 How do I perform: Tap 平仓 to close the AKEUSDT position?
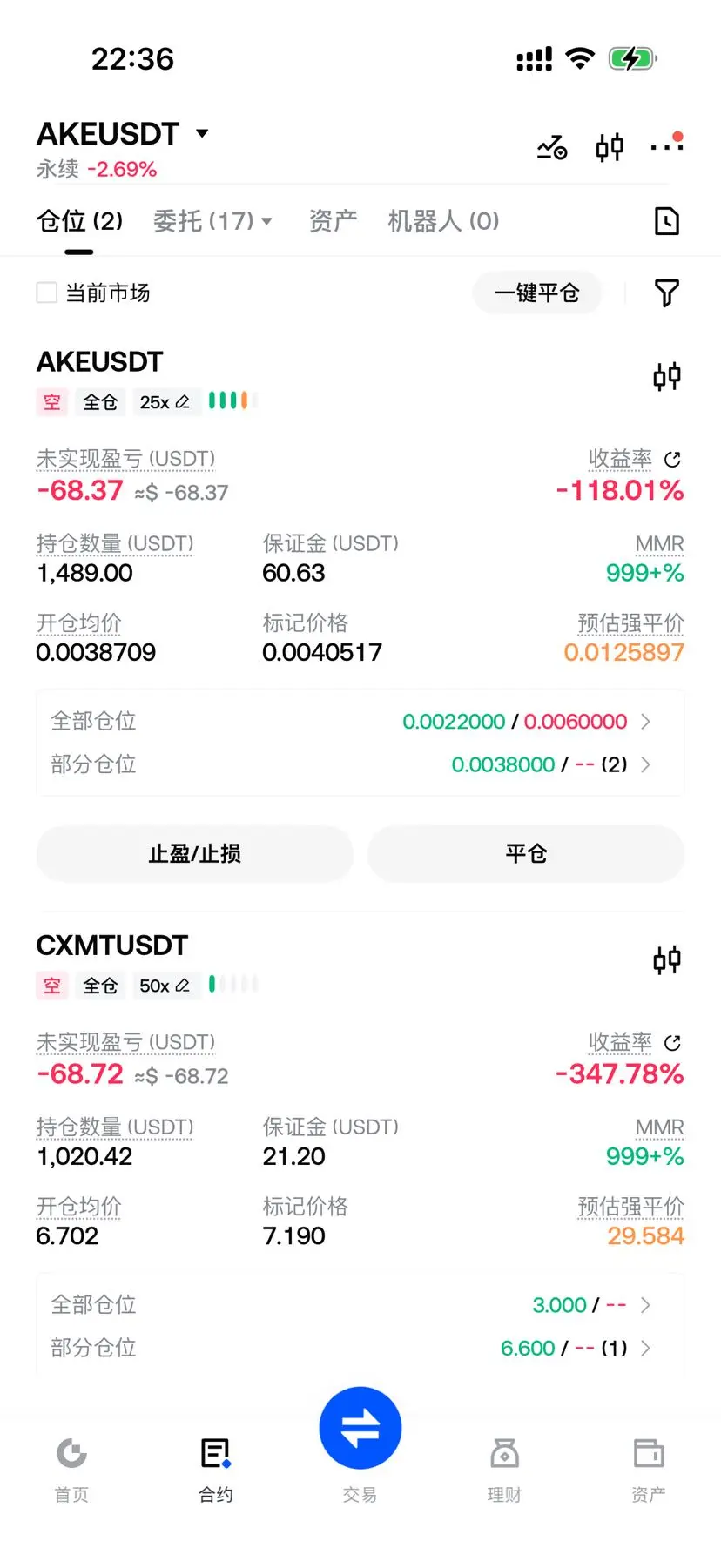coord(526,853)
